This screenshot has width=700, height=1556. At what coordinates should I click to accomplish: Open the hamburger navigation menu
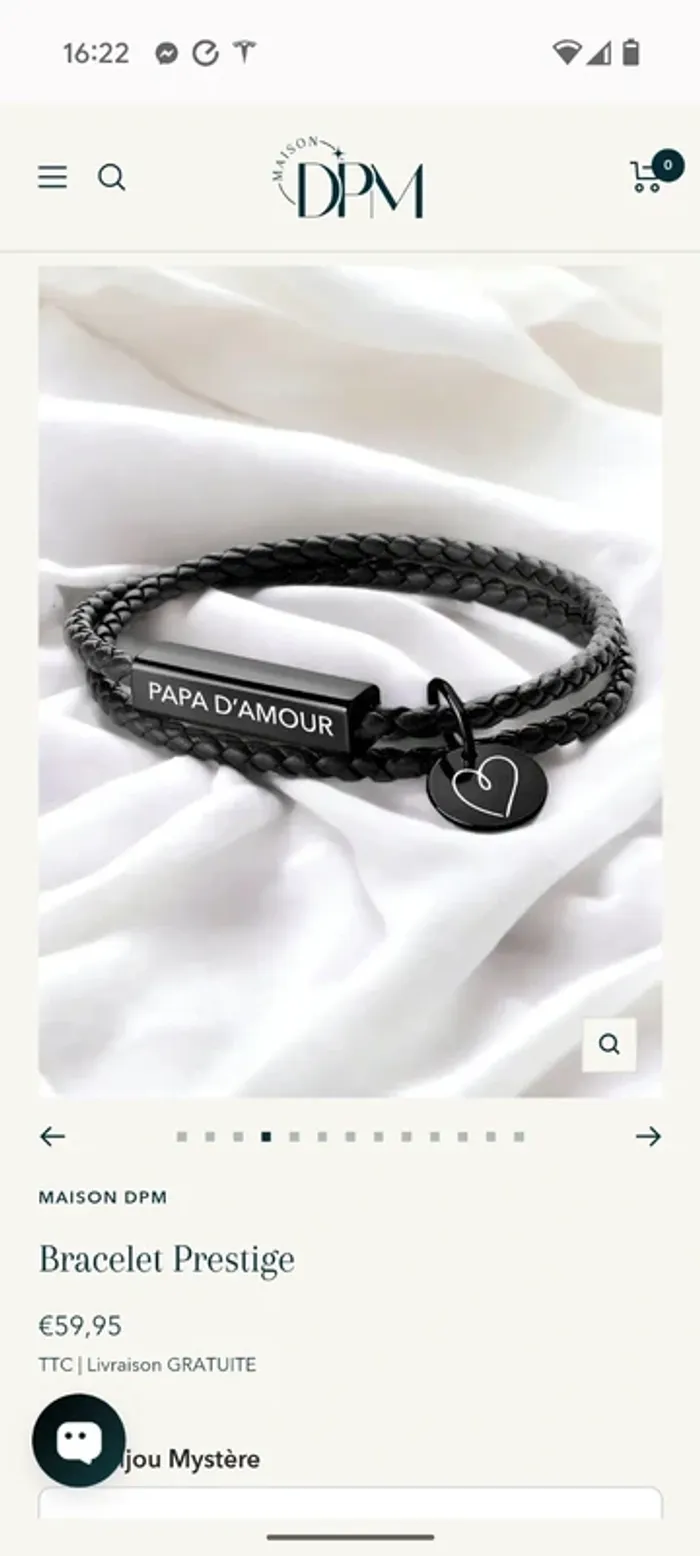click(x=53, y=178)
